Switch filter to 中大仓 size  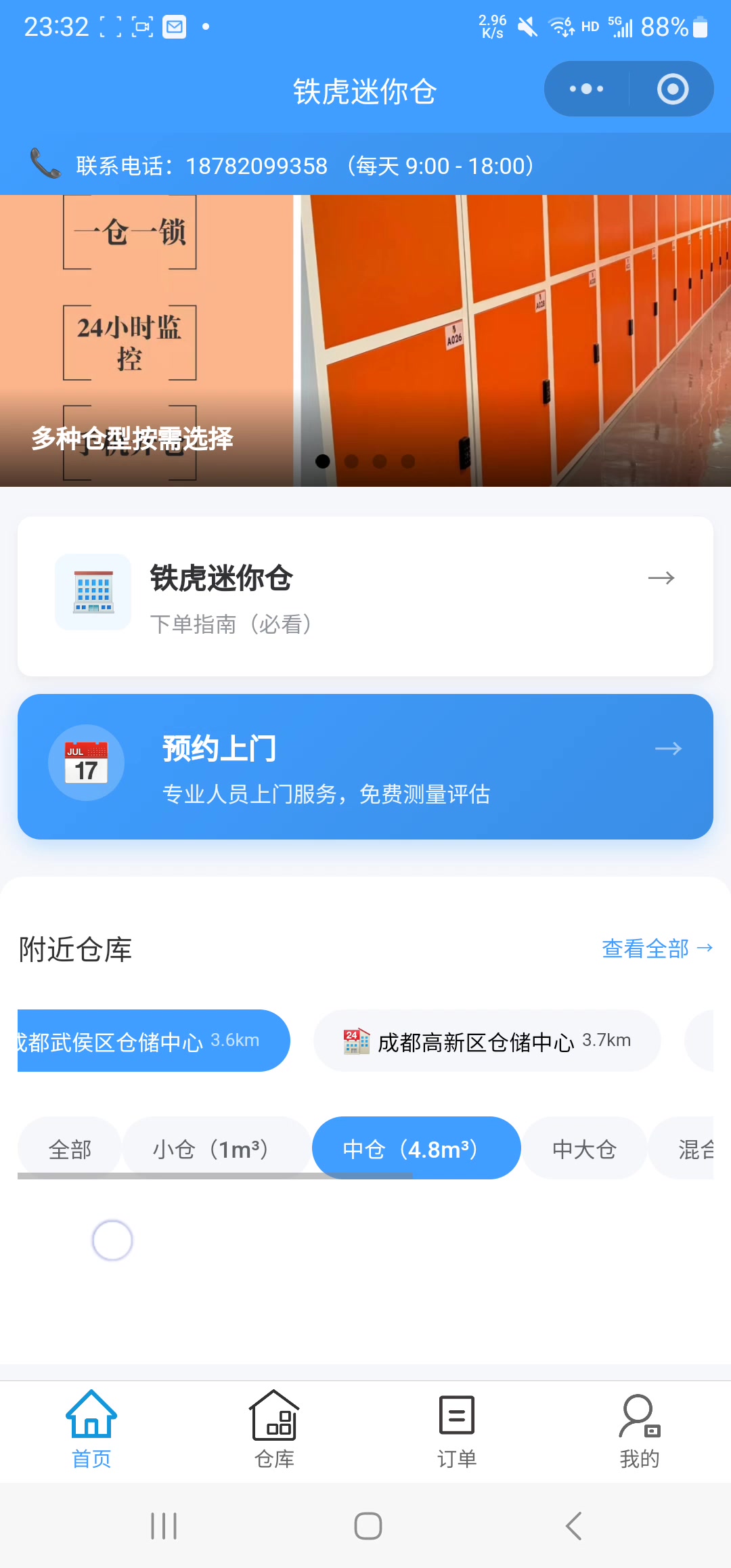pyautogui.click(x=584, y=1148)
